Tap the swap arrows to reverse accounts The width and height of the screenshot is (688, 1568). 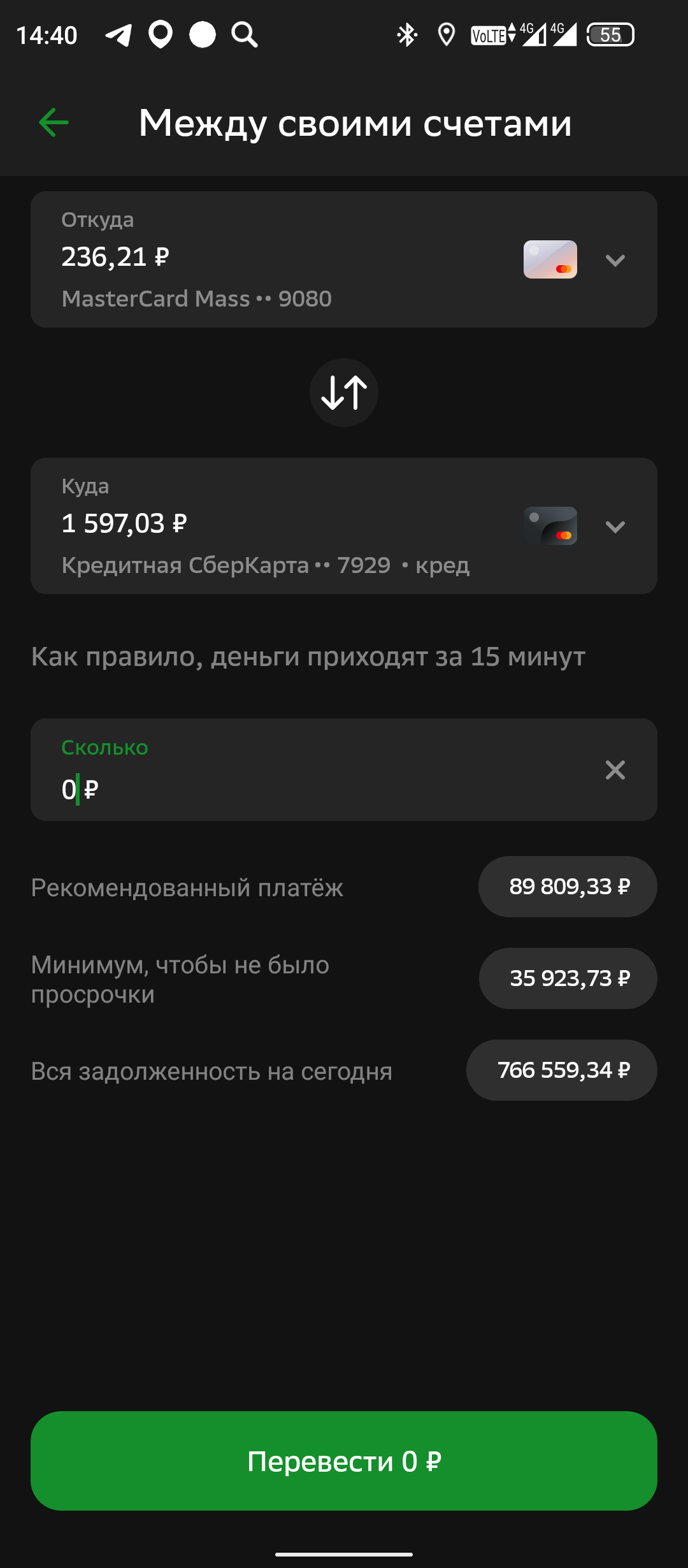point(344,393)
